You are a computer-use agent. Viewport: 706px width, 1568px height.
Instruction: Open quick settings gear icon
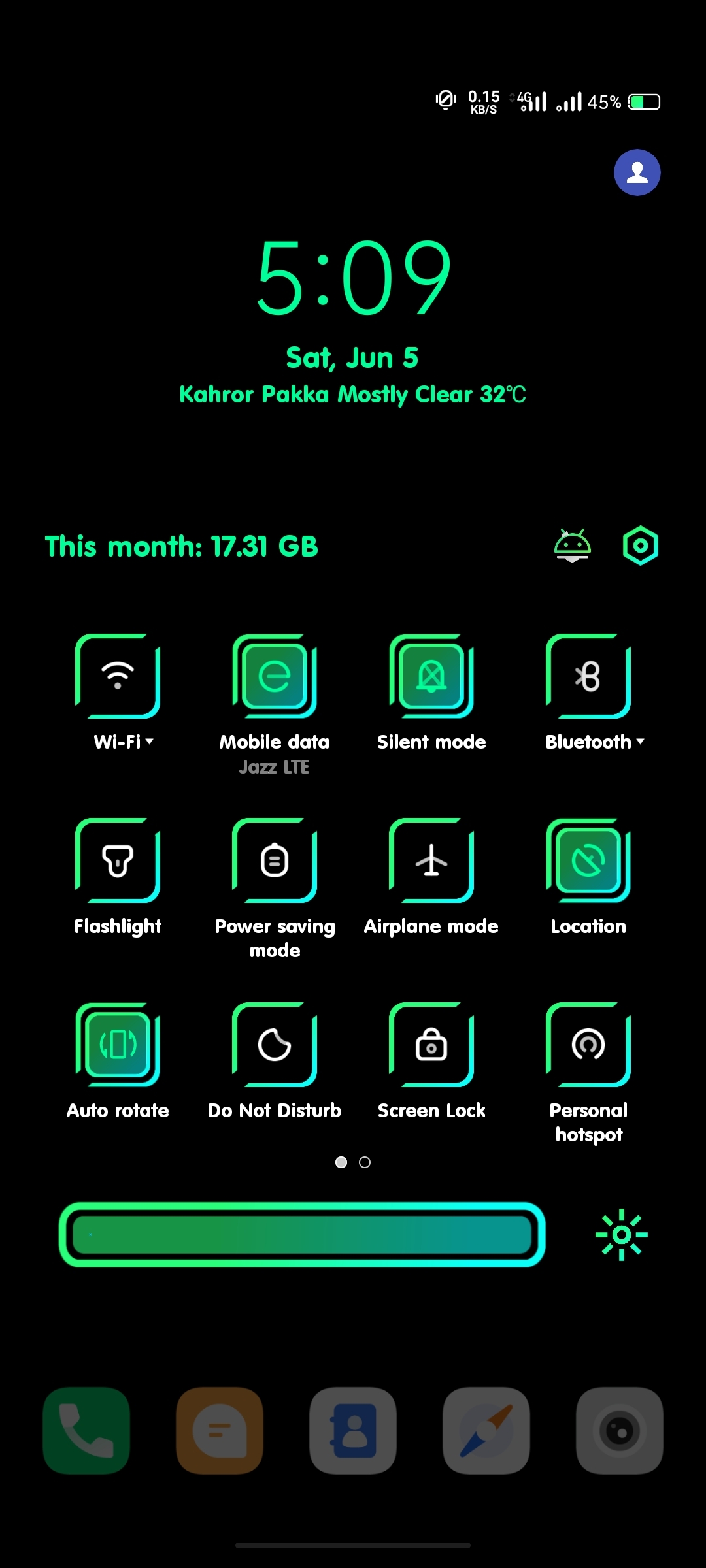[641, 546]
